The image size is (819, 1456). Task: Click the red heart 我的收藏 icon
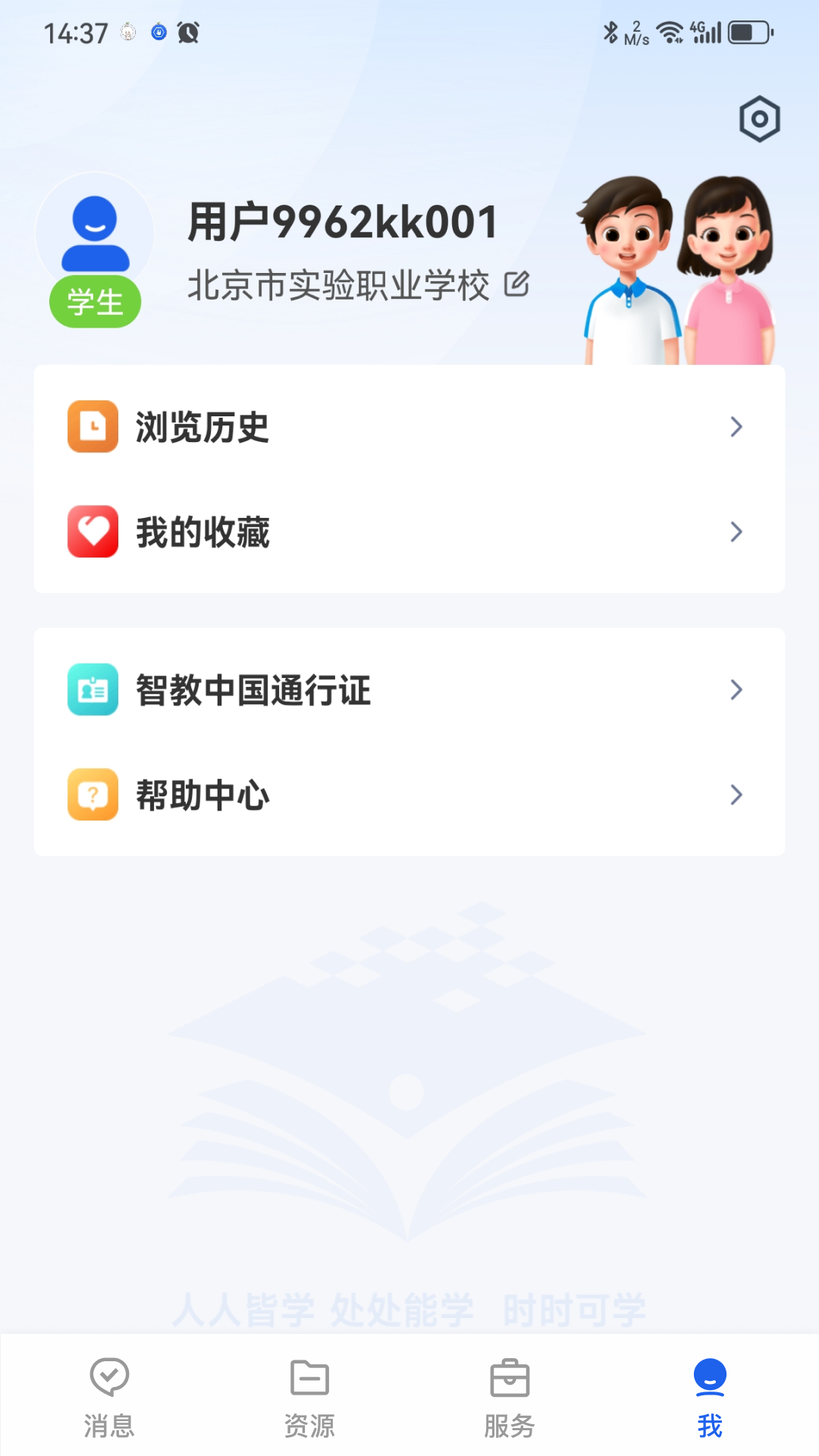[x=93, y=532]
